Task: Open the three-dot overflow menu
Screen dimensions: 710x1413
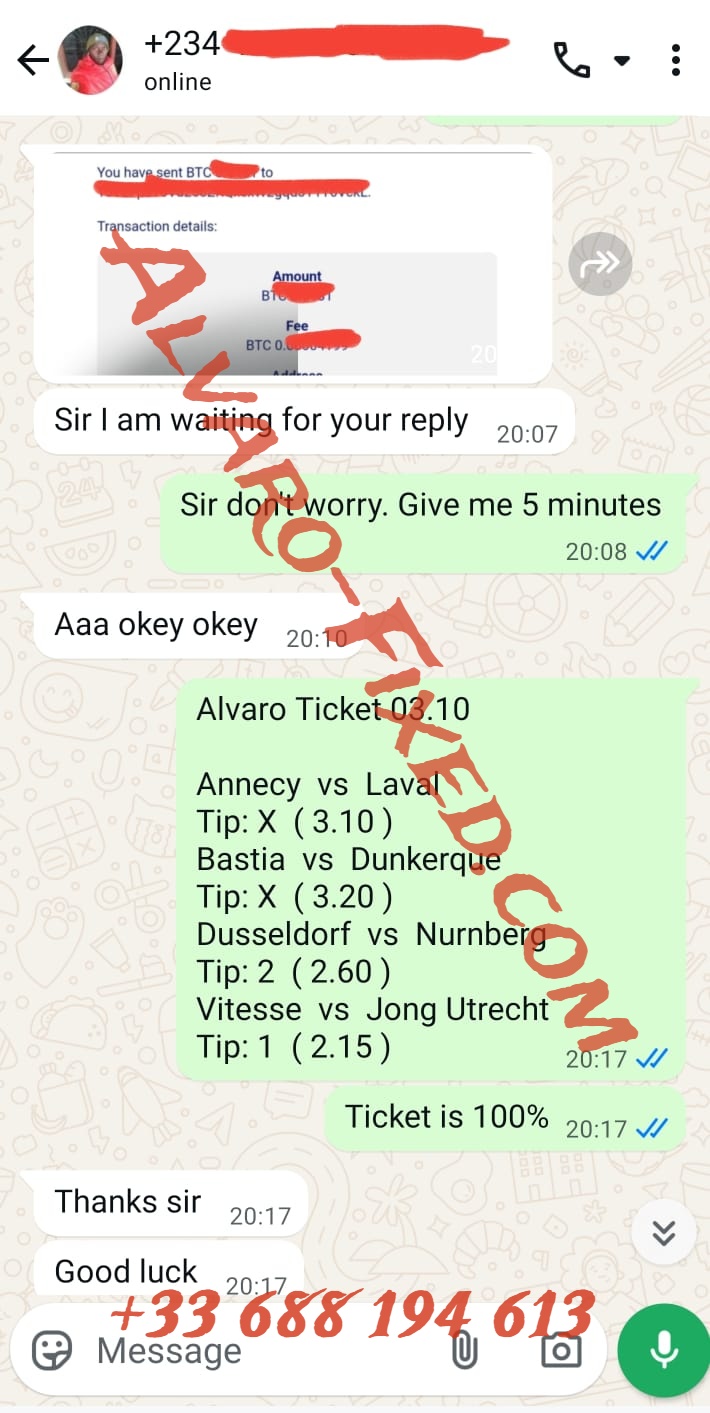Action: (x=676, y=60)
